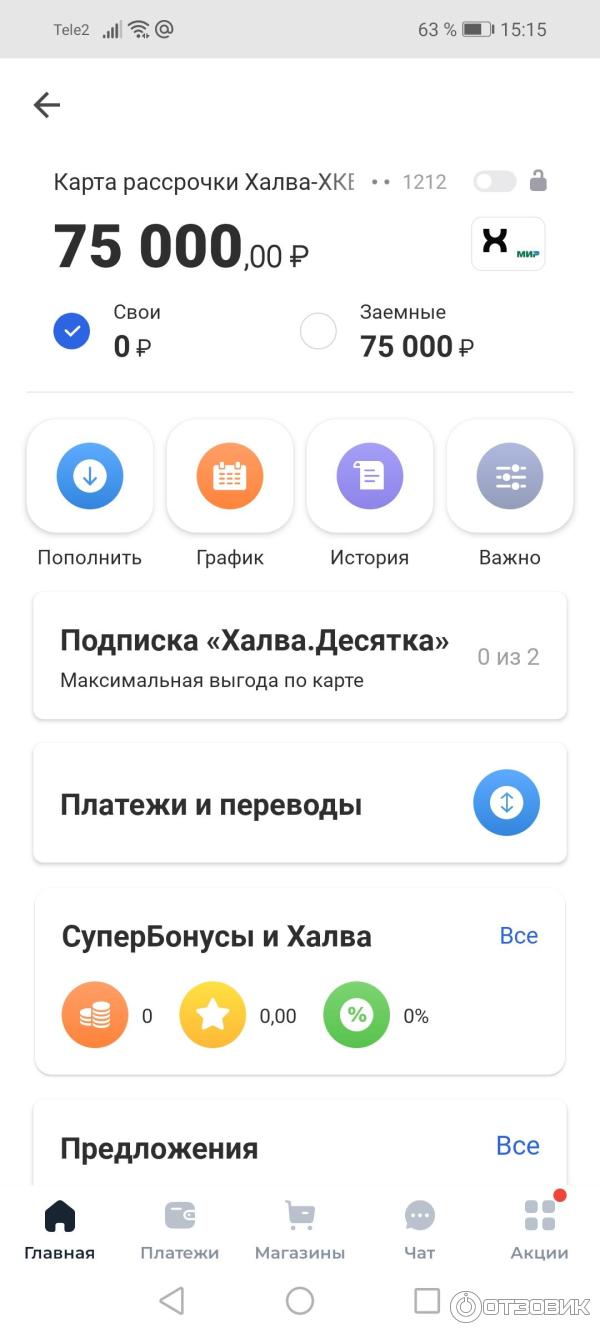
Task: Tap the system home button
Action: (x=300, y=1300)
